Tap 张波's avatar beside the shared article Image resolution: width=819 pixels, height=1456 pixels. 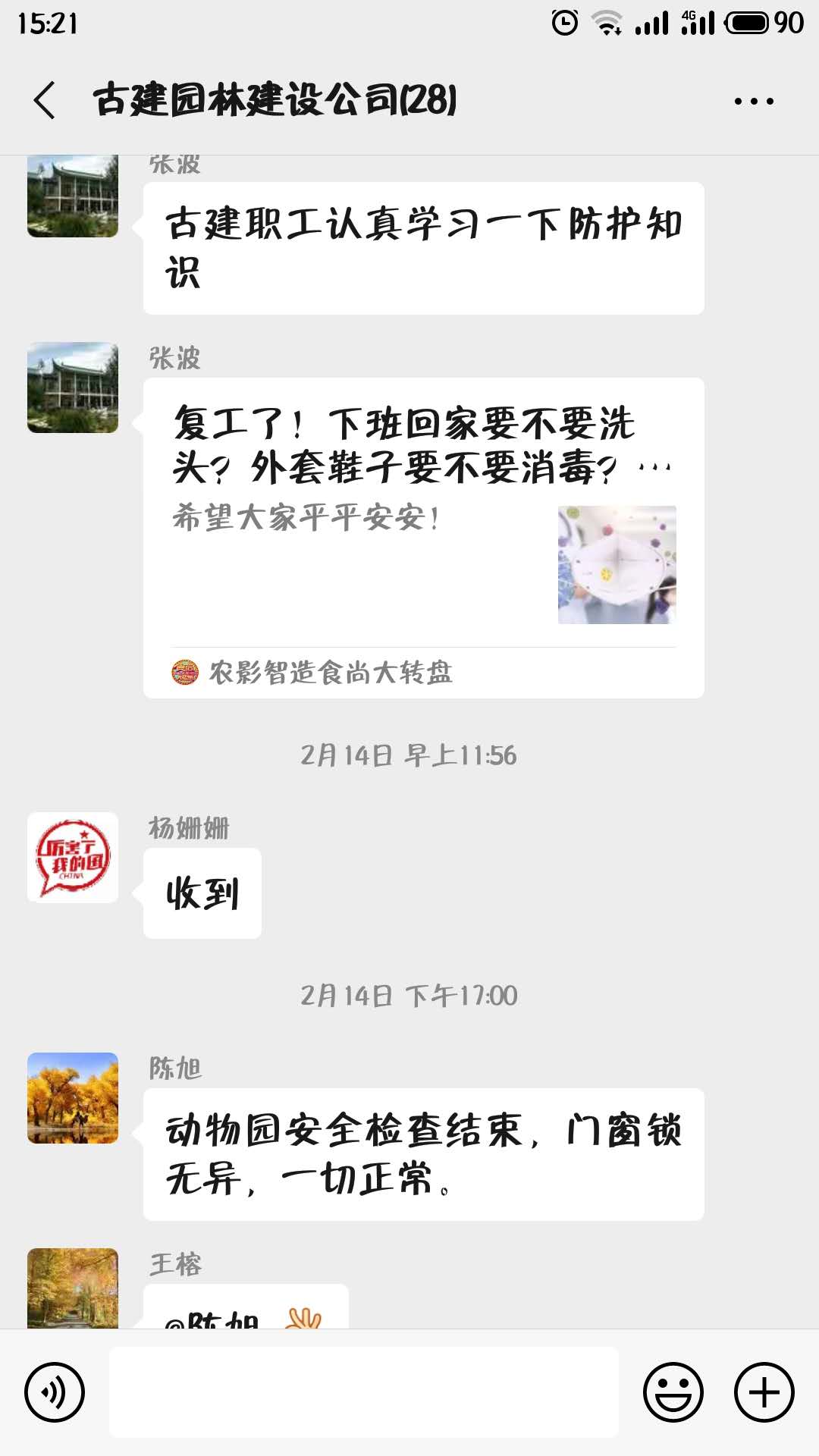coord(73,388)
